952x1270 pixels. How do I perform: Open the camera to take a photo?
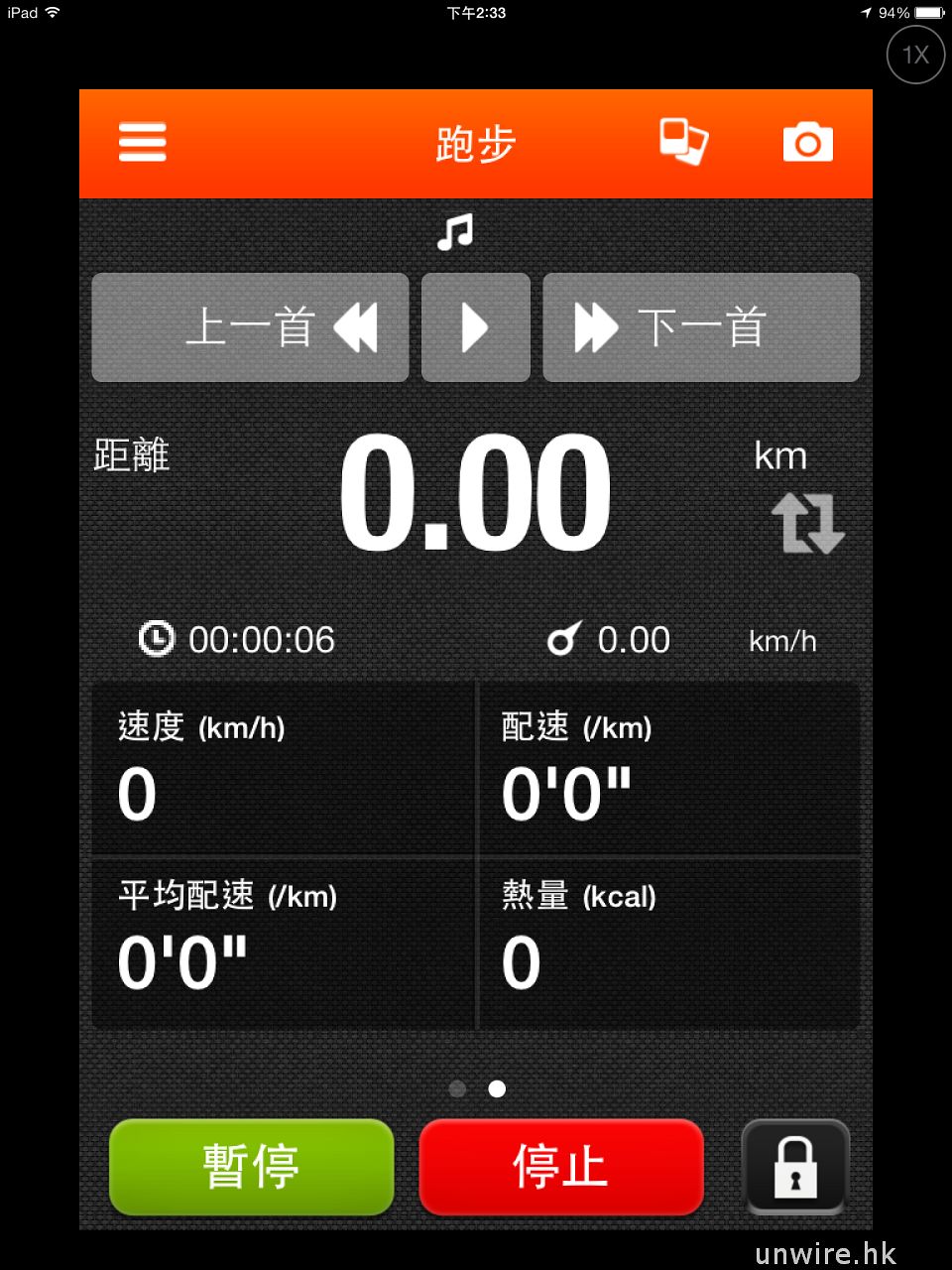pos(807,143)
